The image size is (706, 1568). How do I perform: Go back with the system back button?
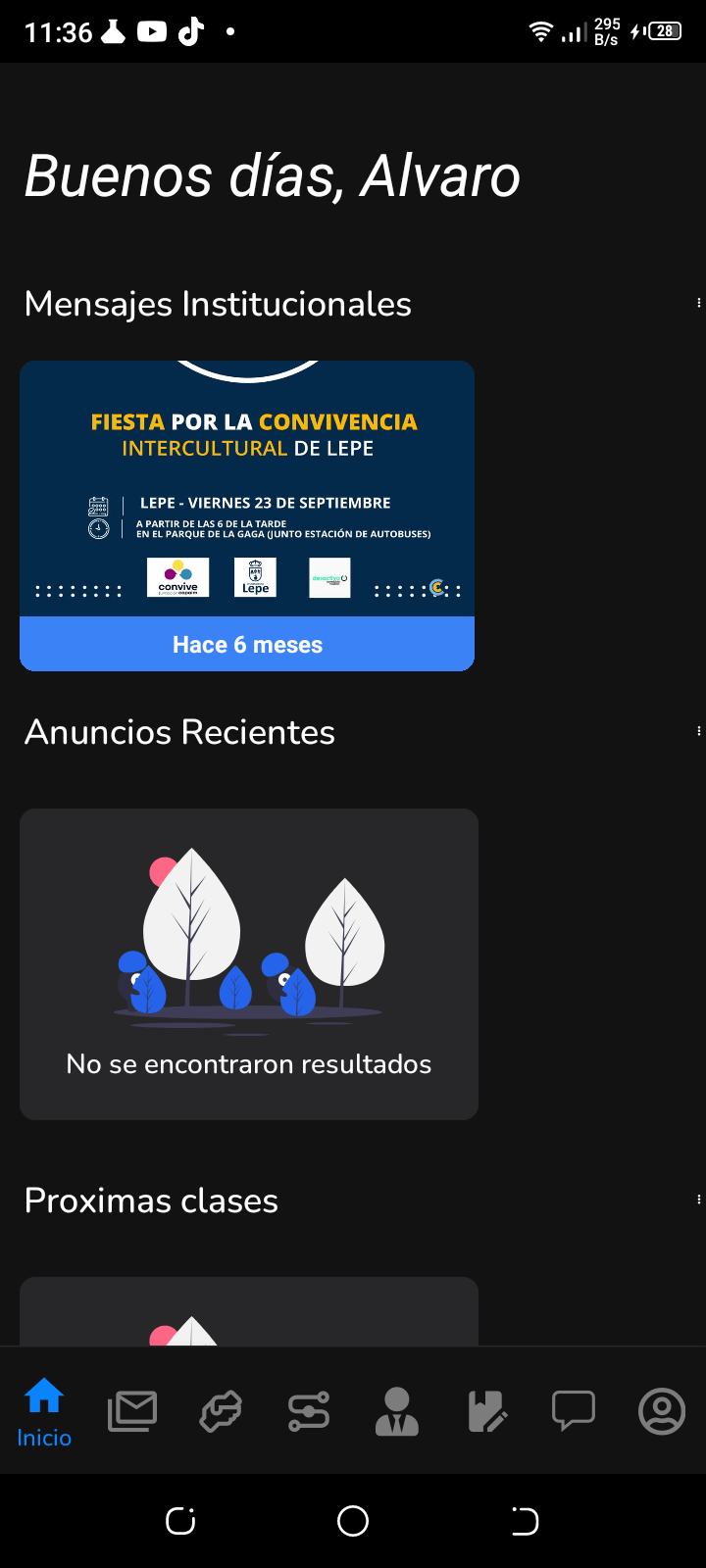tap(525, 1521)
